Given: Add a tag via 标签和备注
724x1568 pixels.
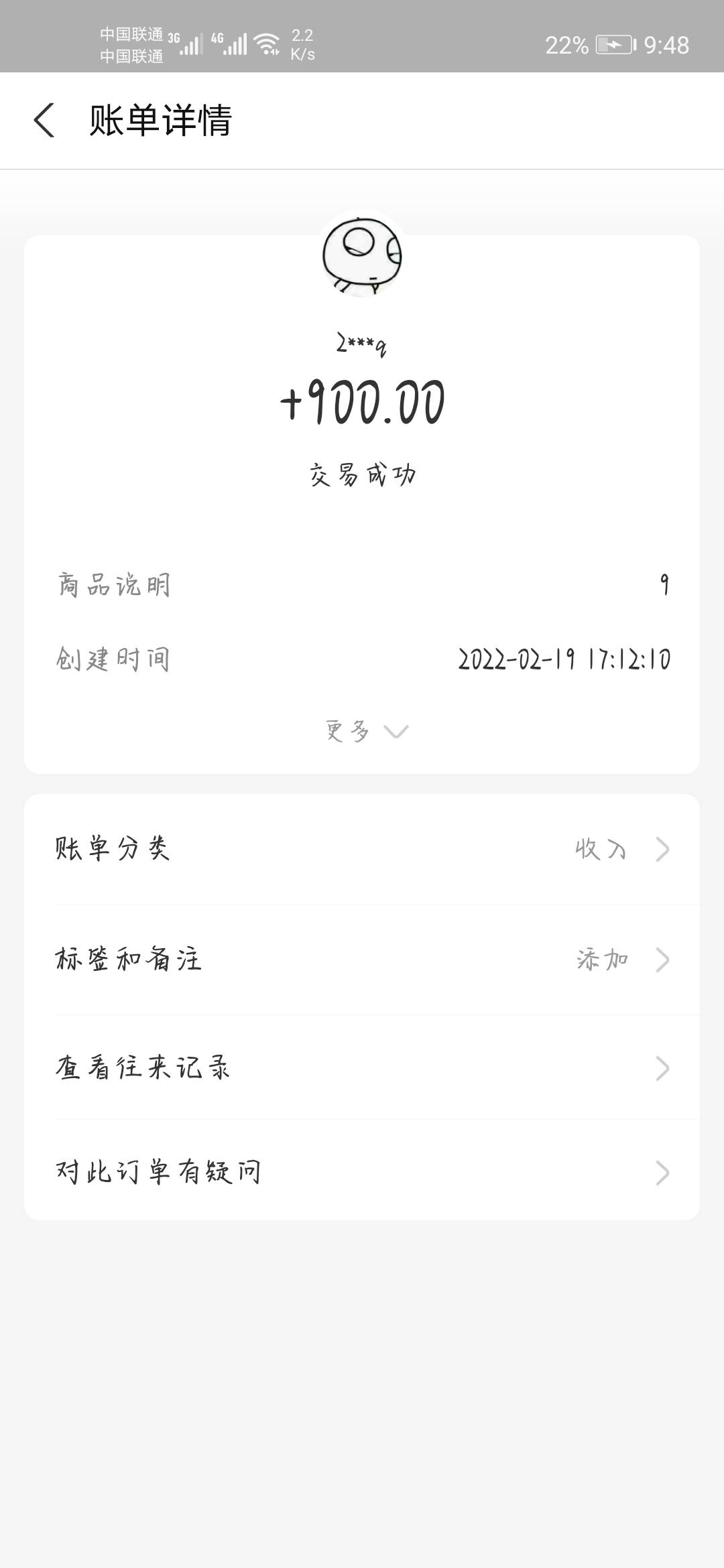Looking at the screenshot, I should click(362, 960).
